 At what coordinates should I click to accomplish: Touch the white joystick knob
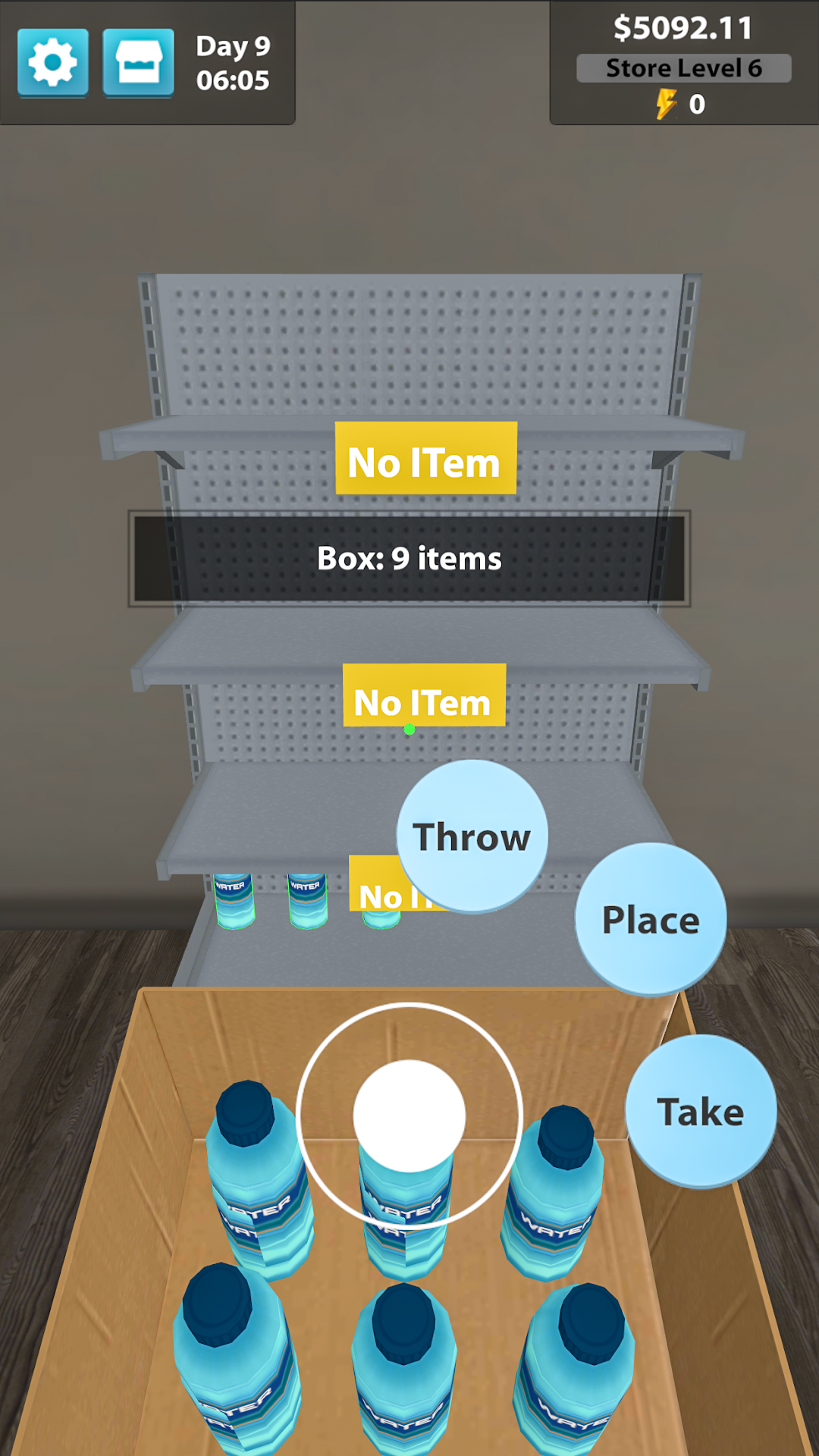click(409, 1115)
